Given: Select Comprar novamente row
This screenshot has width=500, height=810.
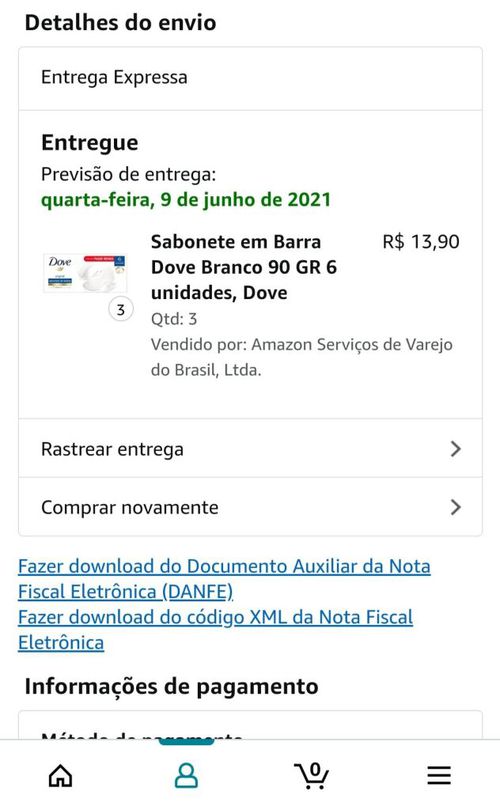Looking at the screenshot, I should pyautogui.click(x=251, y=507).
